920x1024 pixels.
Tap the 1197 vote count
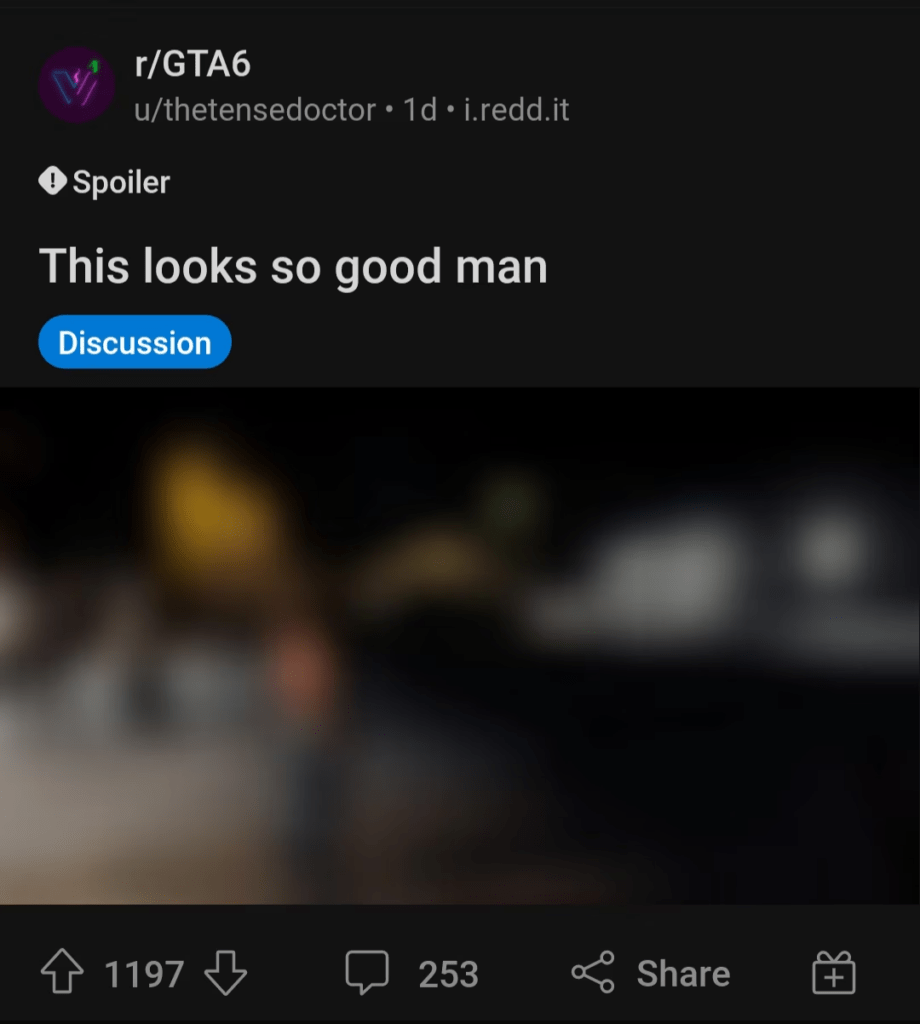click(146, 971)
